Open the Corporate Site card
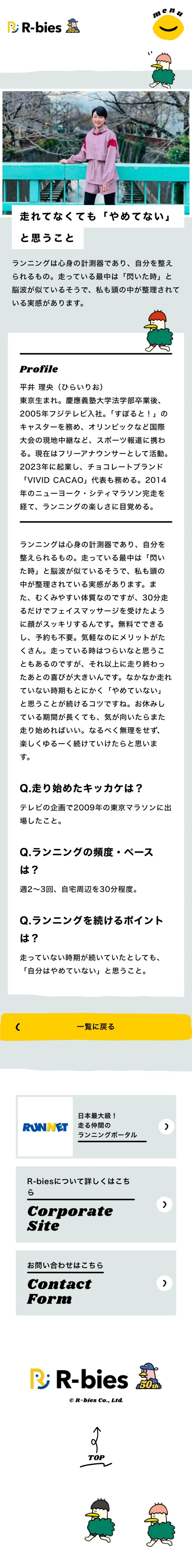The width and height of the screenshot is (192, 1568). click(96, 1204)
